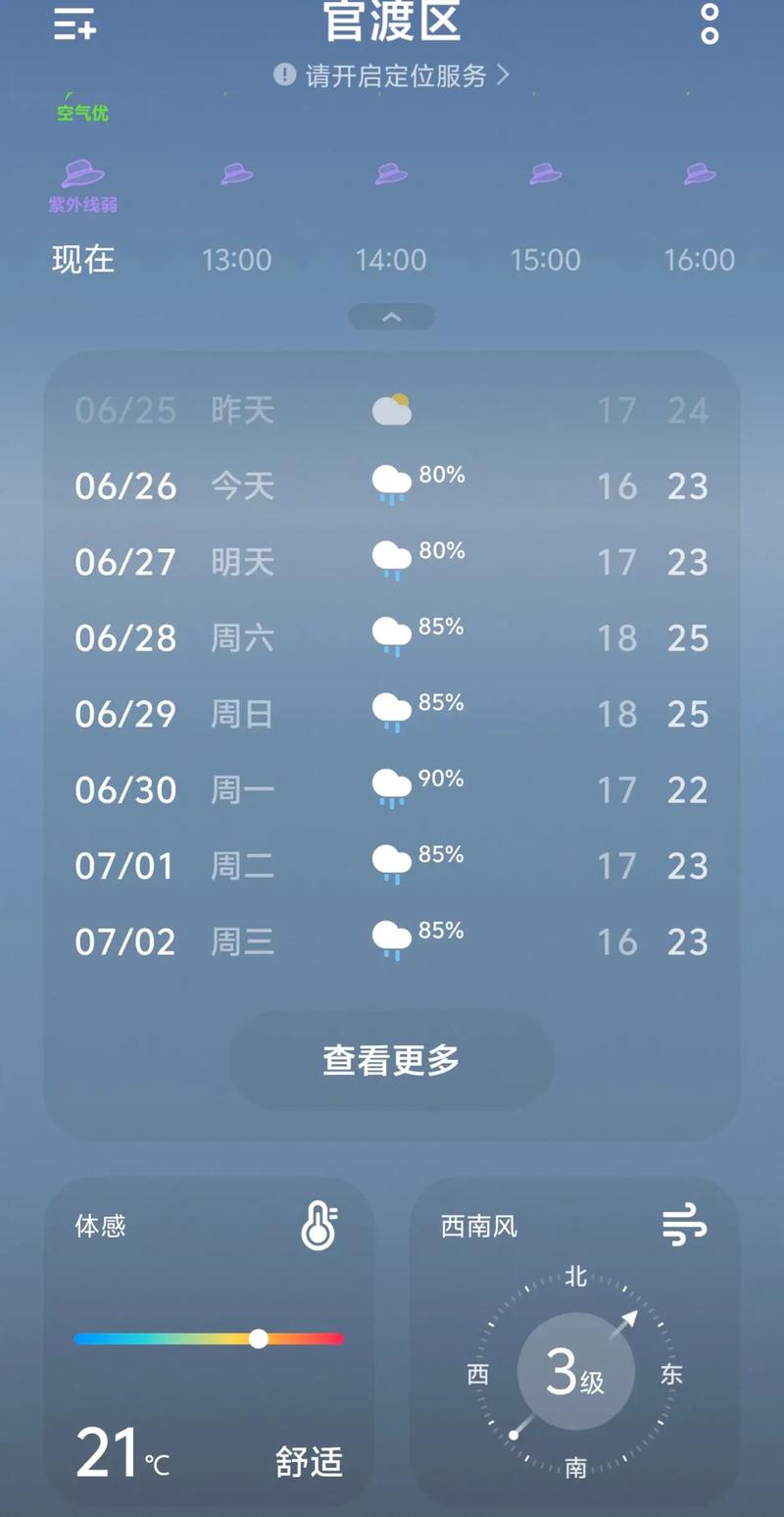Click the 空气优 air quality label
The image size is (784, 1517).
tap(81, 111)
